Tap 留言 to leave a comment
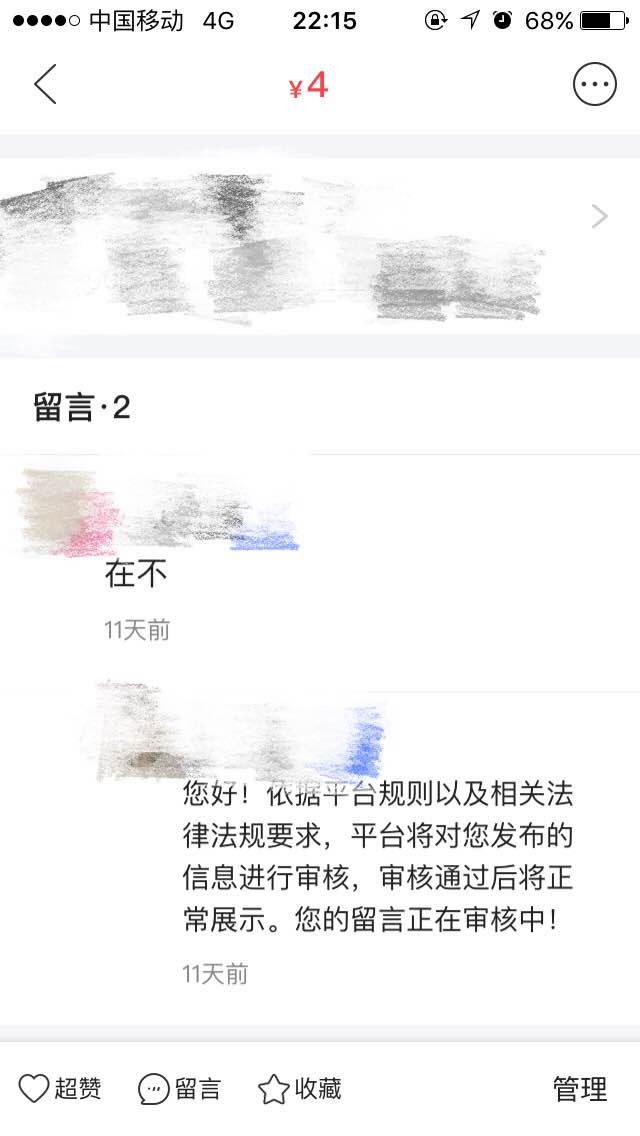This screenshot has width=640, height=1136. (179, 1088)
